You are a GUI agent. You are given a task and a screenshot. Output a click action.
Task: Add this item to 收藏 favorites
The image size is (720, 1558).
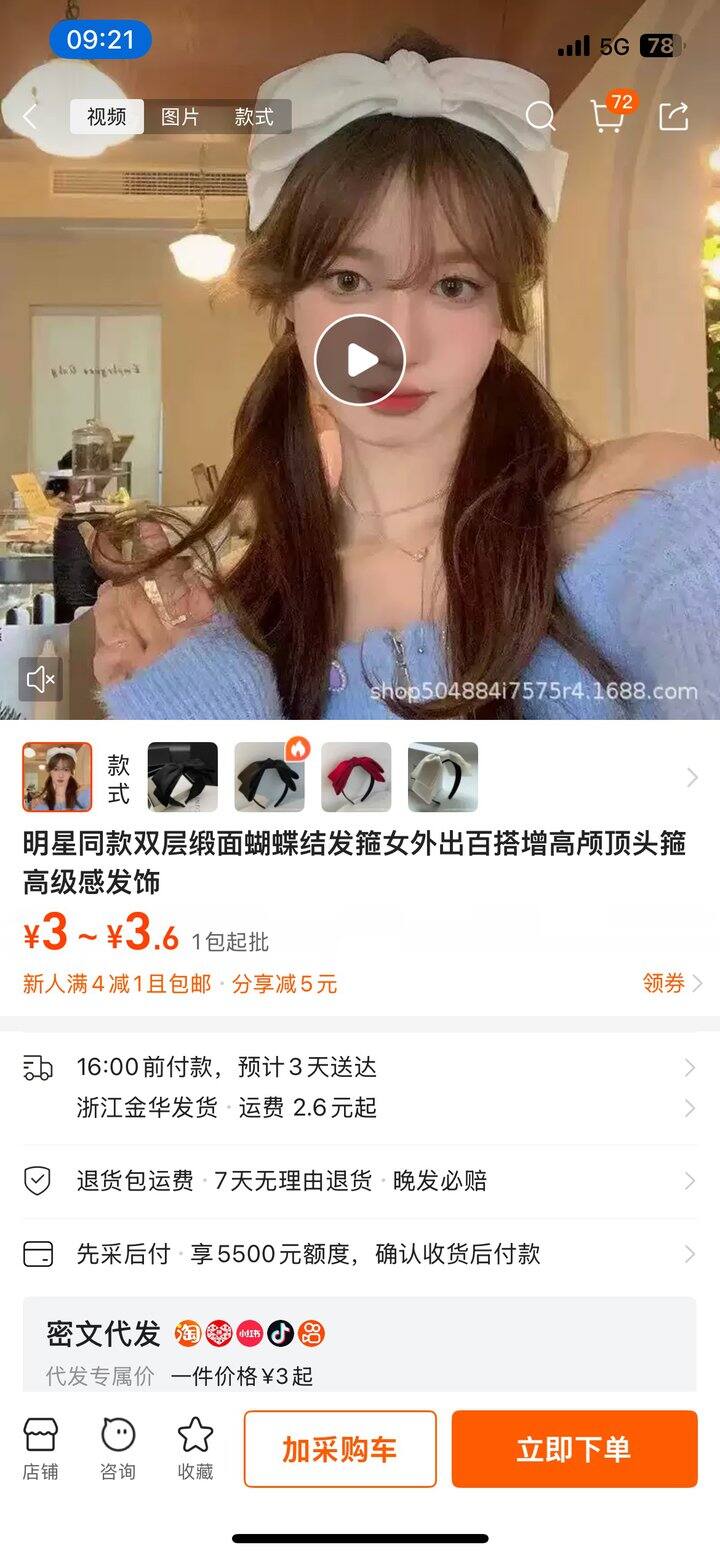[x=195, y=1448]
